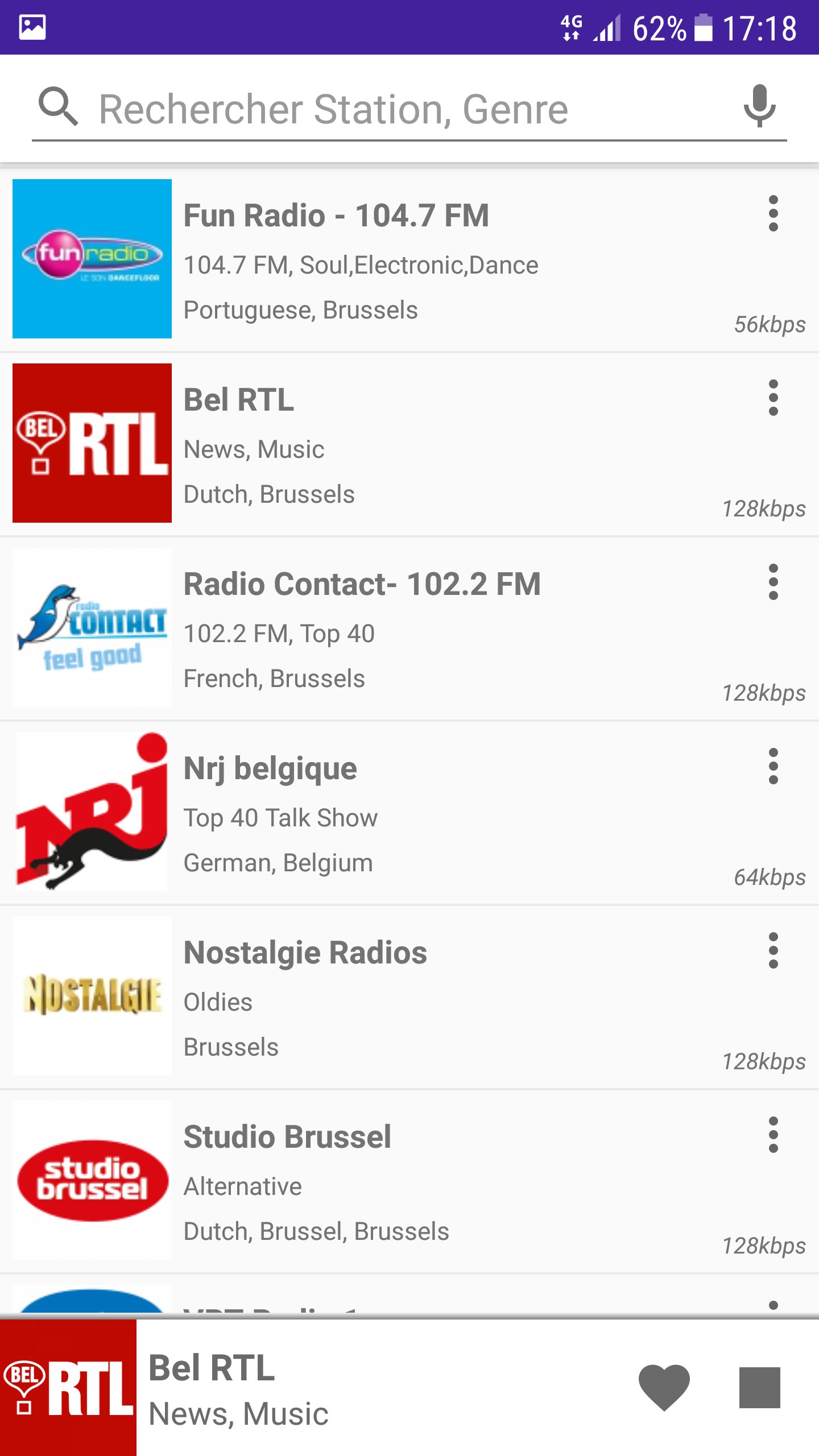The height and width of the screenshot is (1456, 819).
Task: Open overflow menu for Nrj belgique
Action: click(773, 767)
